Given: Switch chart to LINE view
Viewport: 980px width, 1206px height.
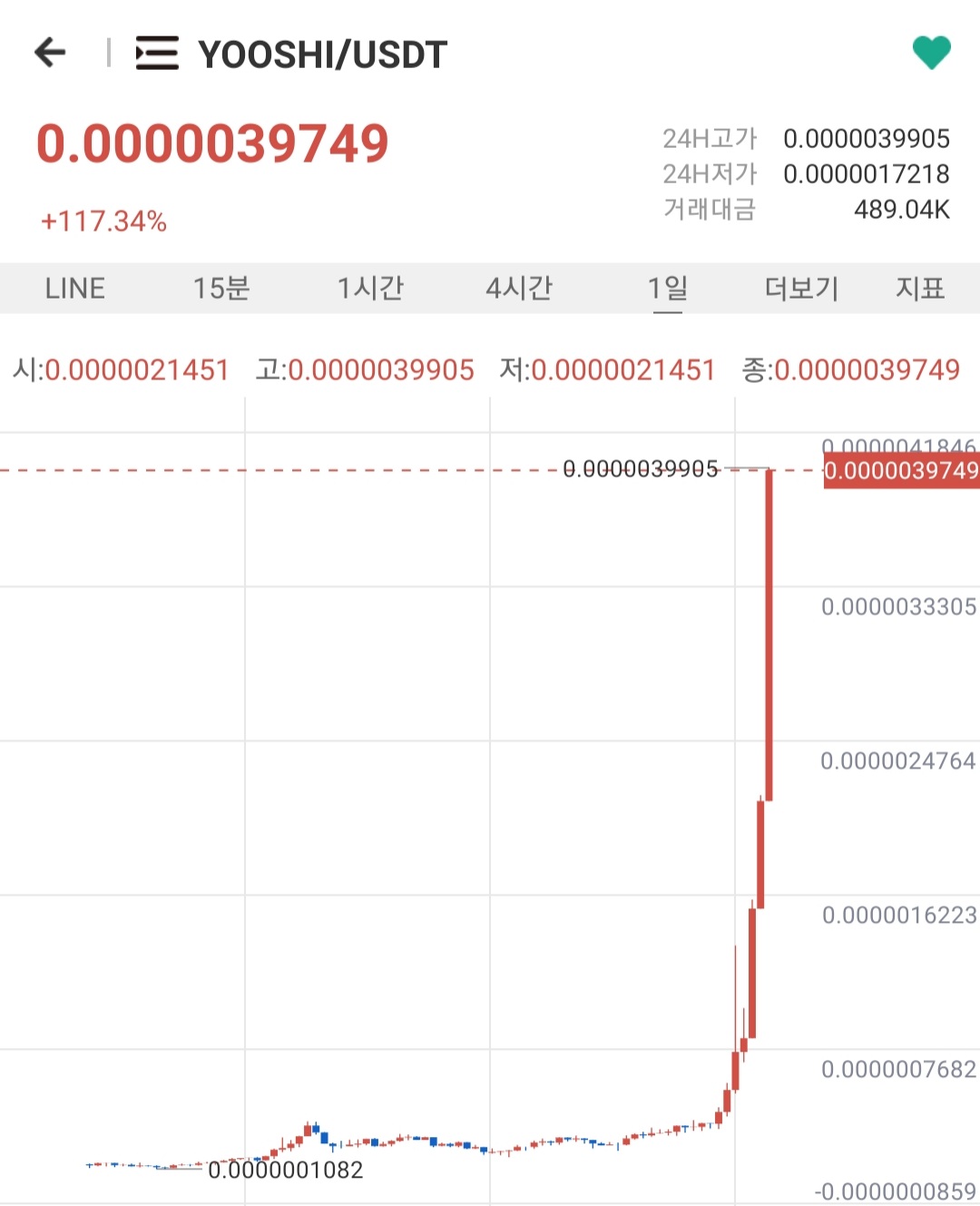Looking at the screenshot, I should tap(75, 289).
